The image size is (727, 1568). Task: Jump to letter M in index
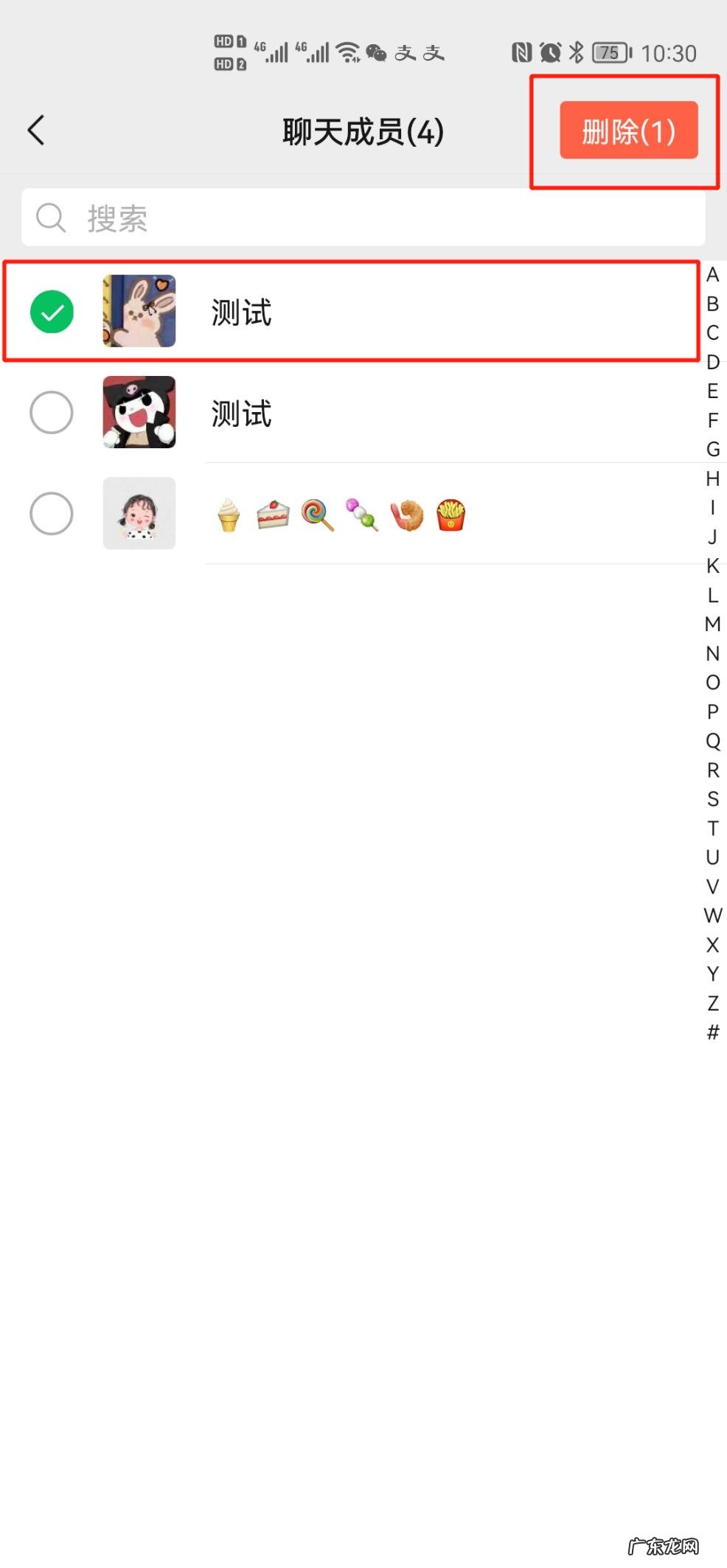[712, 624]
